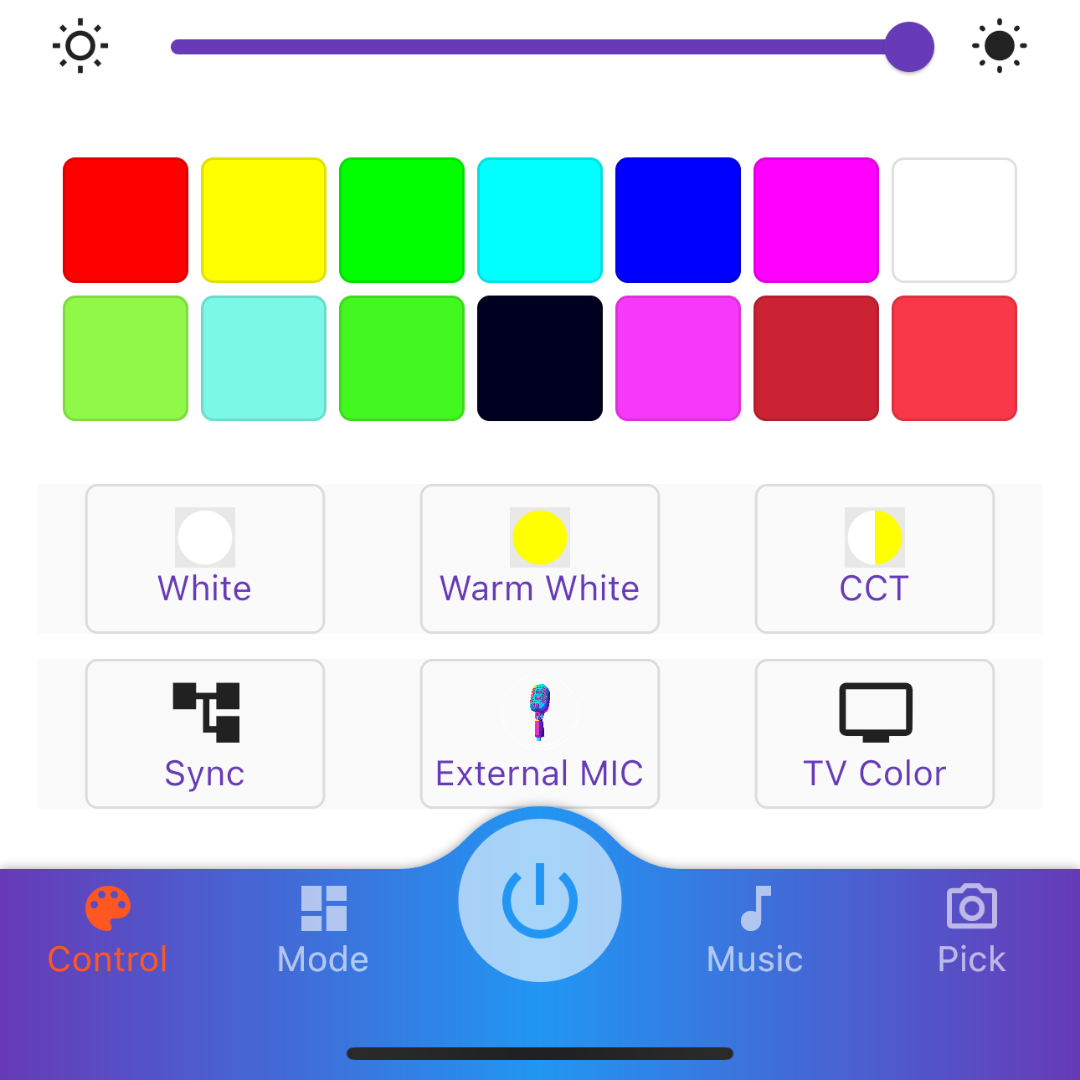Viewport: 1080px width, 1080px height.
Task: Select the red color swatch
Action: [x=125, y=220]
